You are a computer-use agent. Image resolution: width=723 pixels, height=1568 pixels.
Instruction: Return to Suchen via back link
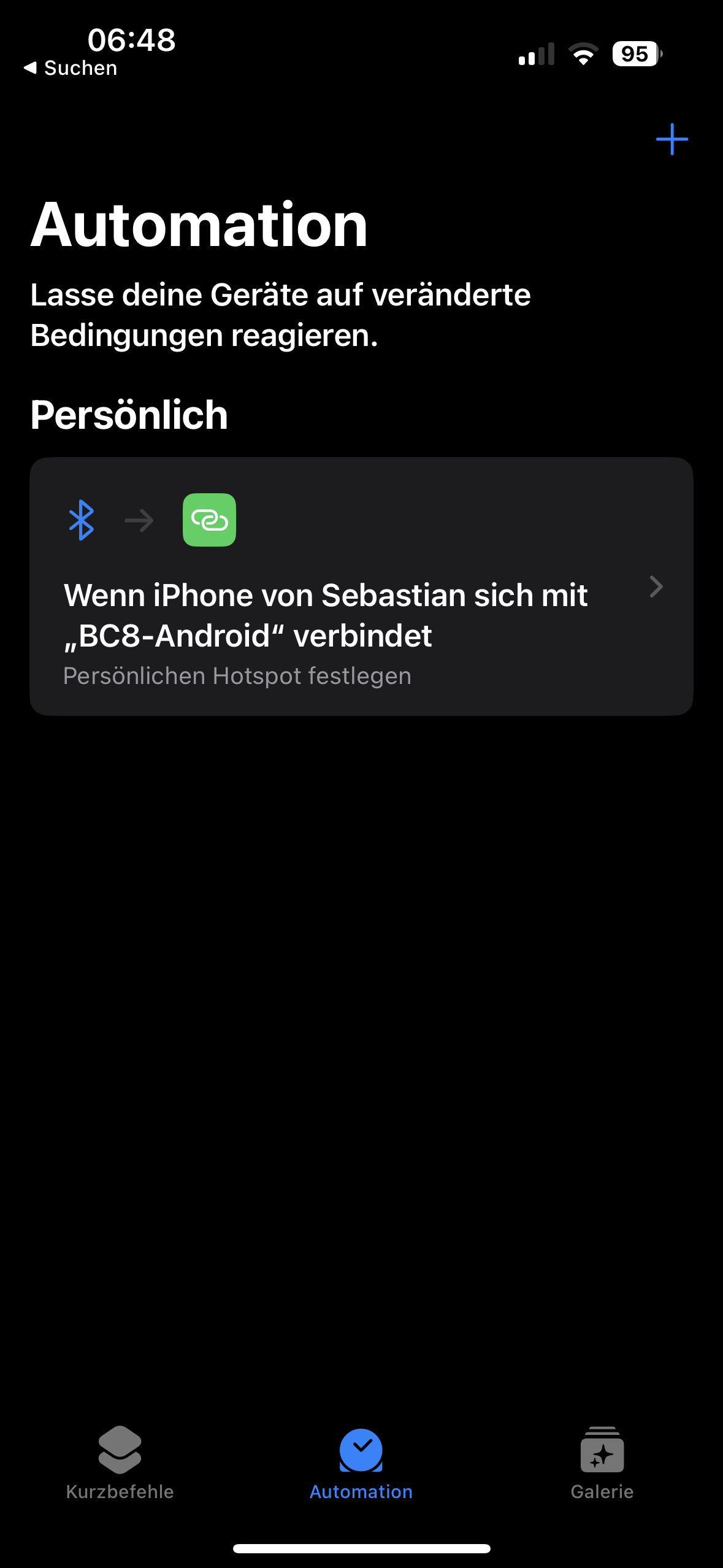[71, 68]
